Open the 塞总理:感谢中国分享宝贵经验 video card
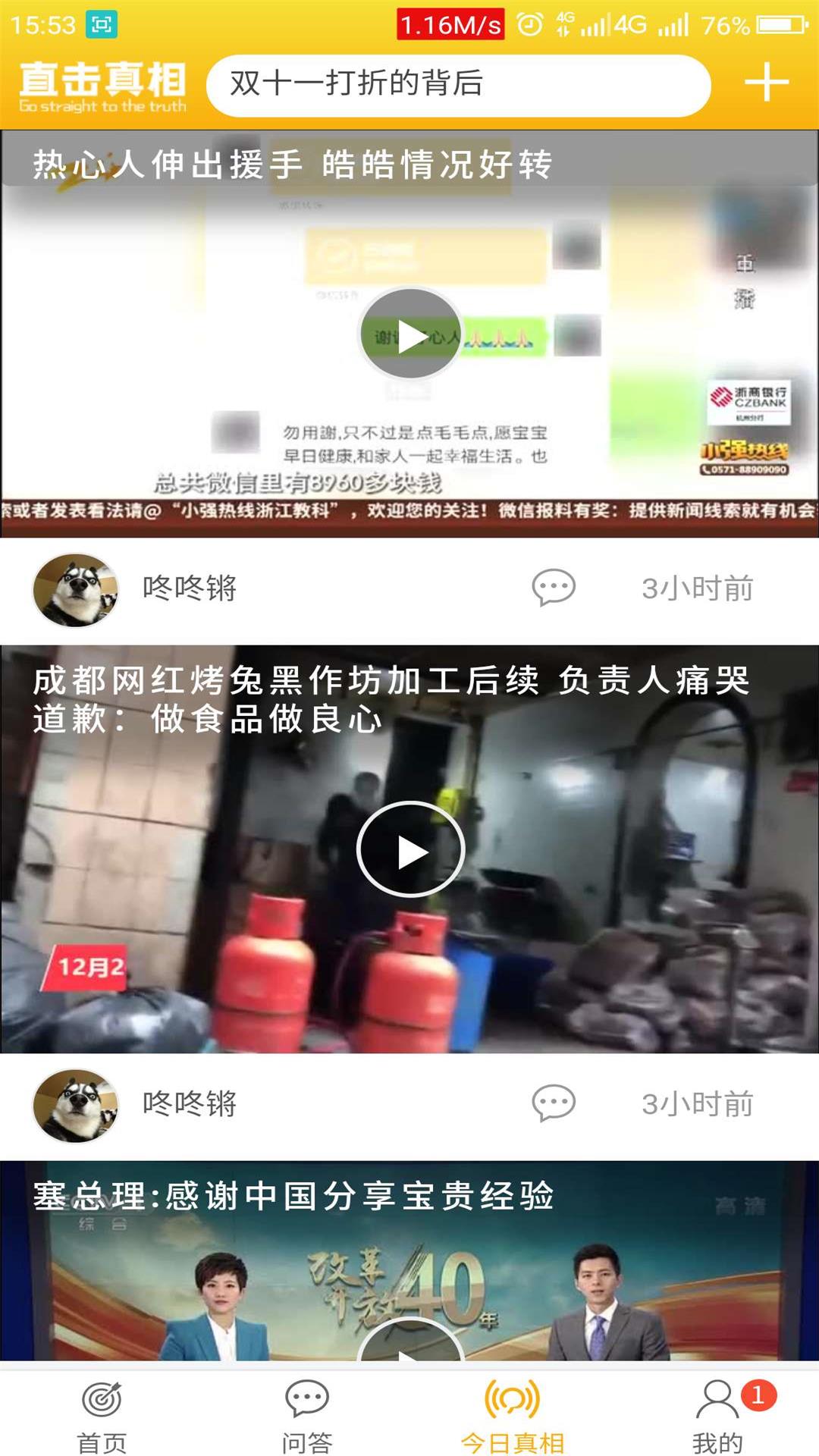This screenshot has width=819, height=1456. coord(409,1259)
